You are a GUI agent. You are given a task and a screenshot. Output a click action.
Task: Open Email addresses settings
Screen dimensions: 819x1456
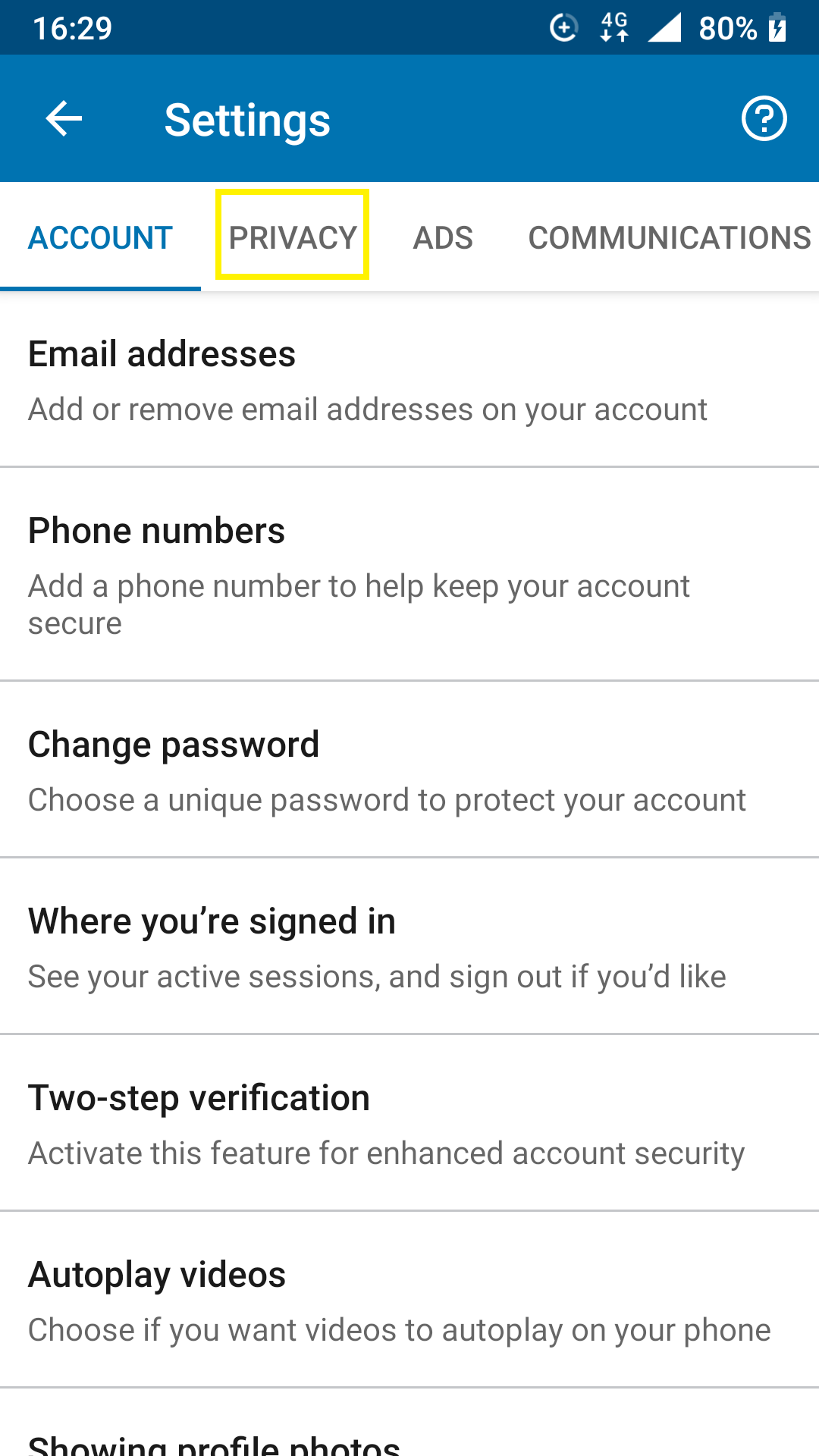click(x=409, y=380)
